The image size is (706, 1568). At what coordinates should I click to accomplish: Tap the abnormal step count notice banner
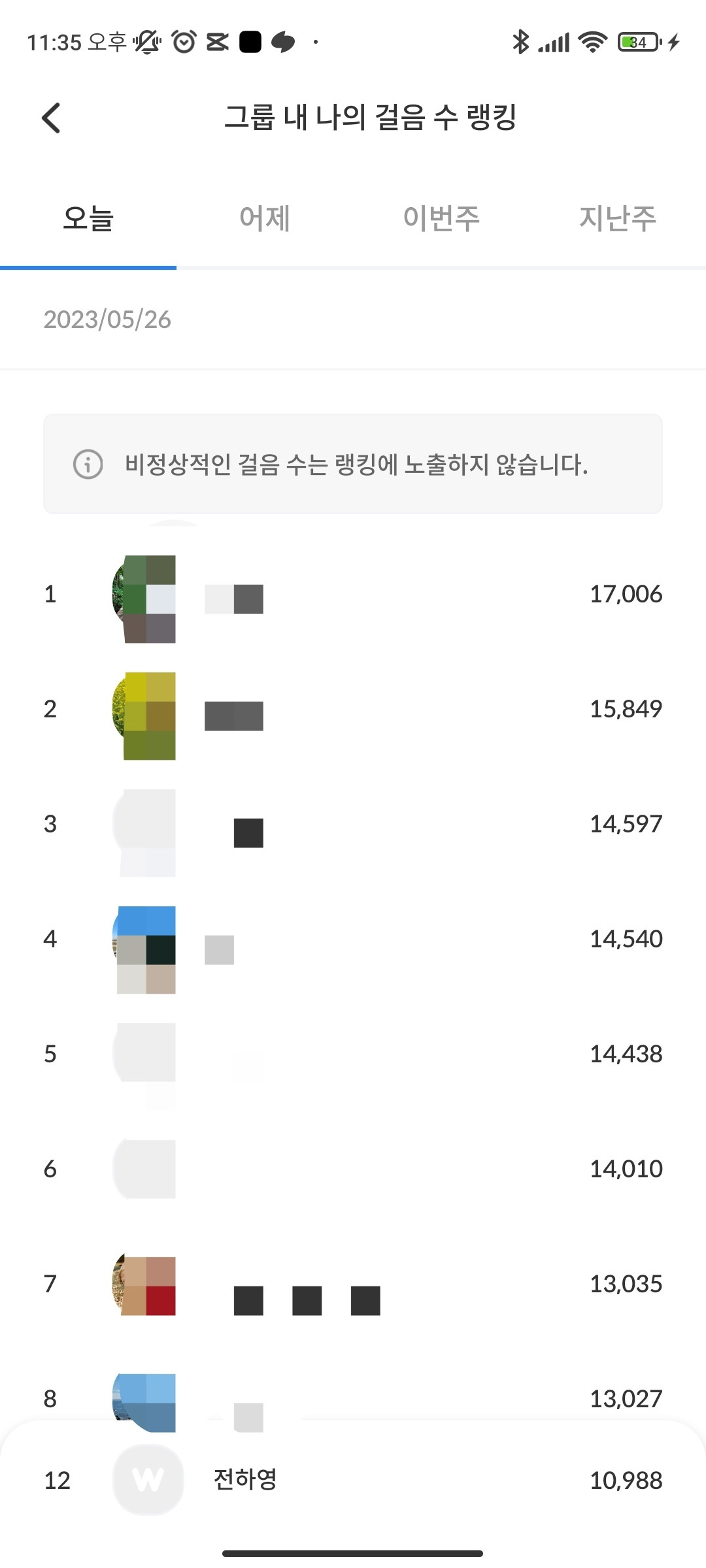pos(353,463)
